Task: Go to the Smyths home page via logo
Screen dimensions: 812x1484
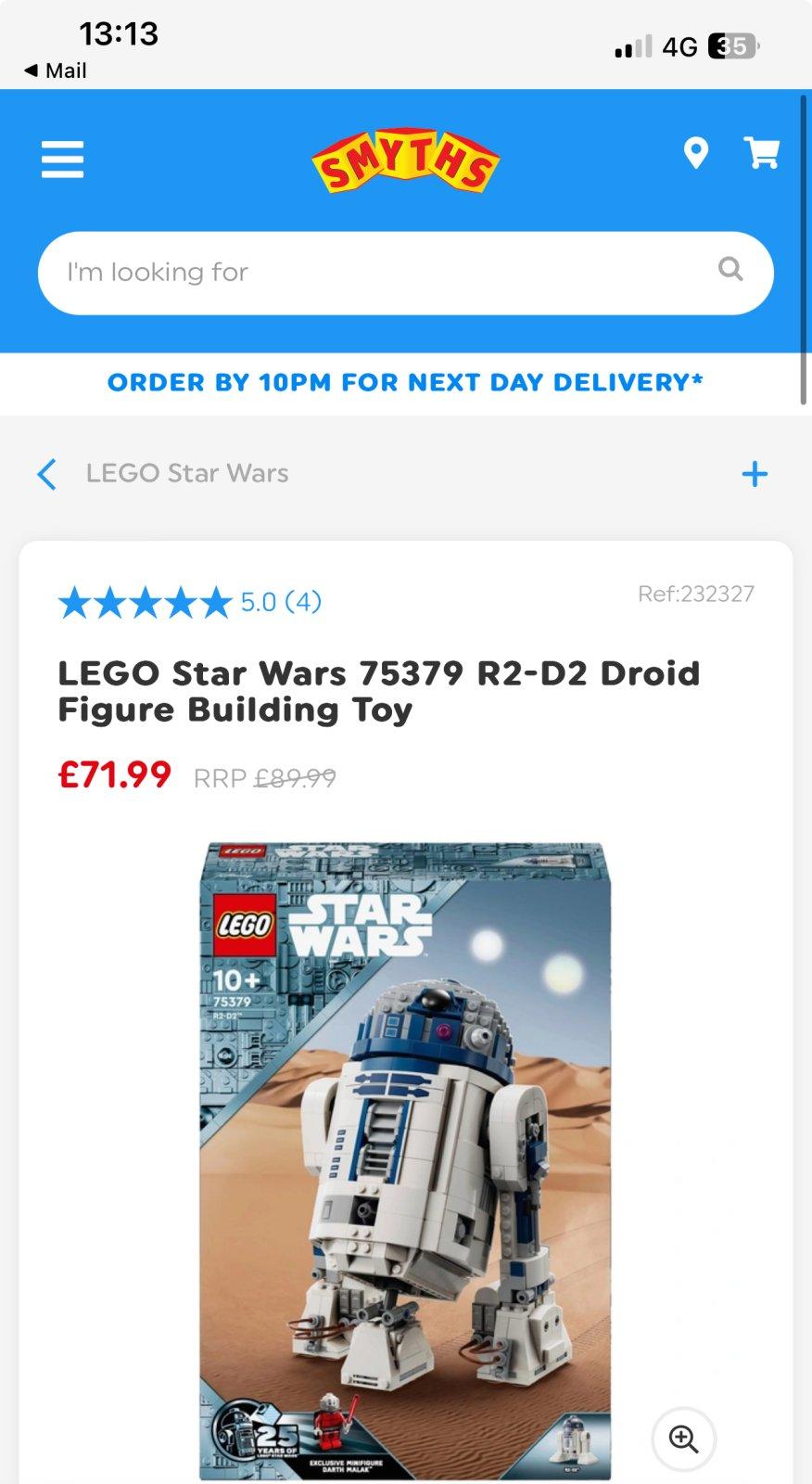Action: click(x=405, y=160)
